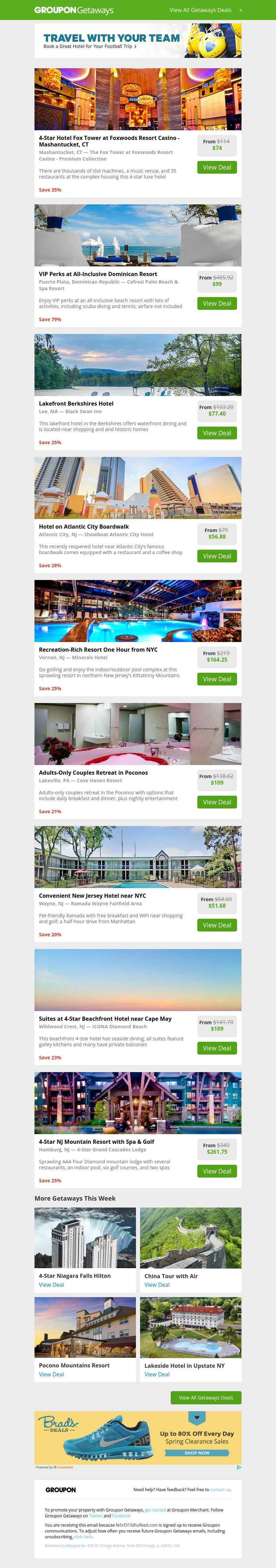View Deal for Couples Retreat in Poconos

[x=217, y=802]
